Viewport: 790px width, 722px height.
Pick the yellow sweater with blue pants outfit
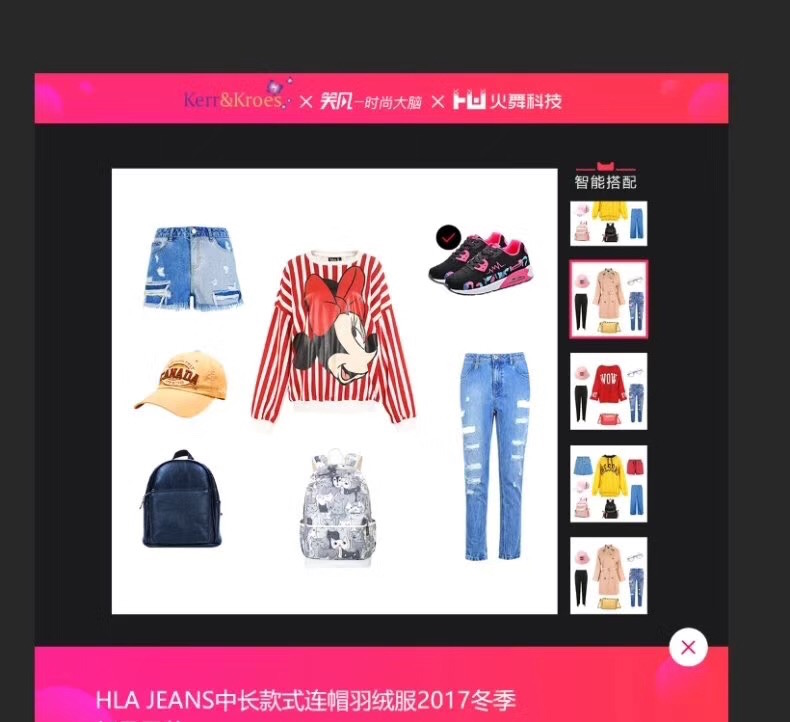608,223
